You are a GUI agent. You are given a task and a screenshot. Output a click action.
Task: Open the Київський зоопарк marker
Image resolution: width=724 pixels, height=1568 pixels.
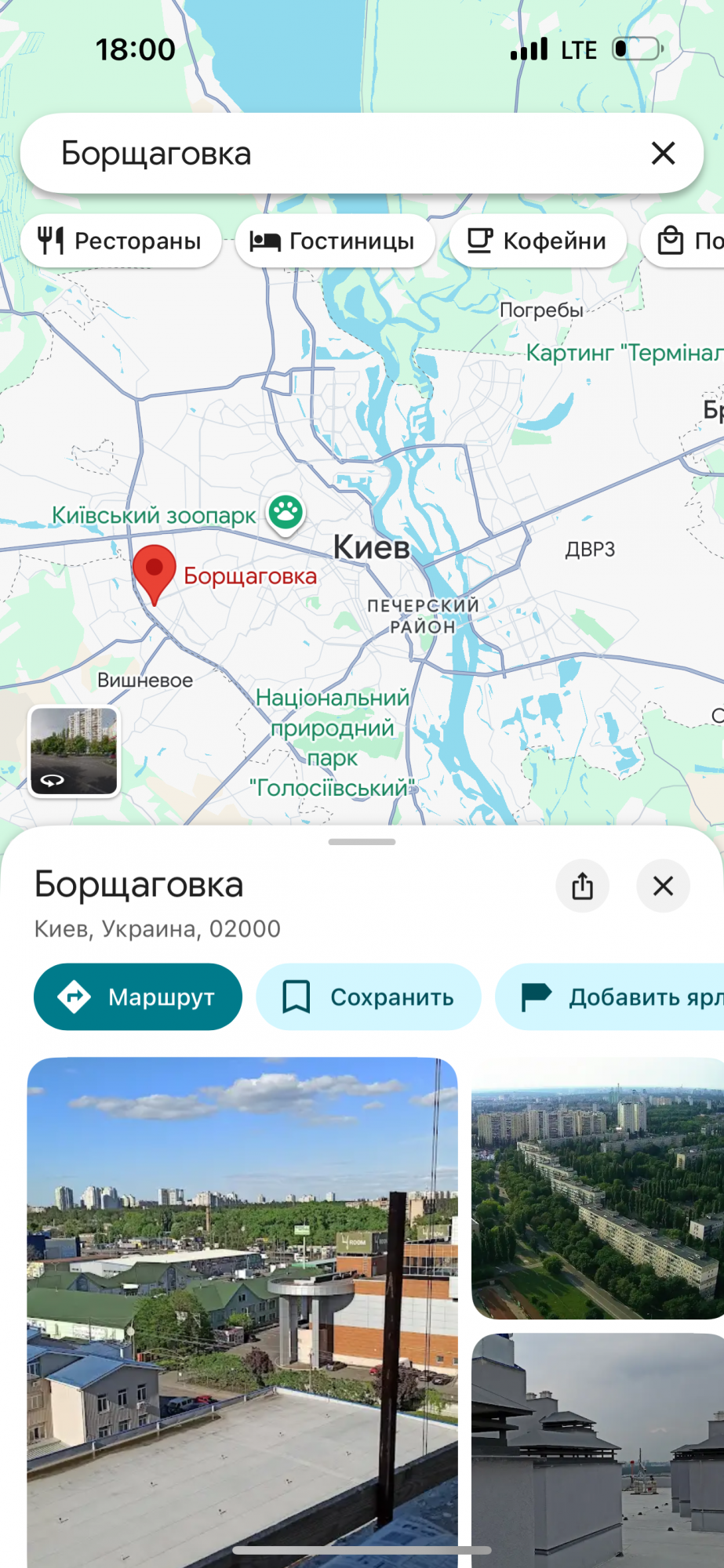point(286,514)
